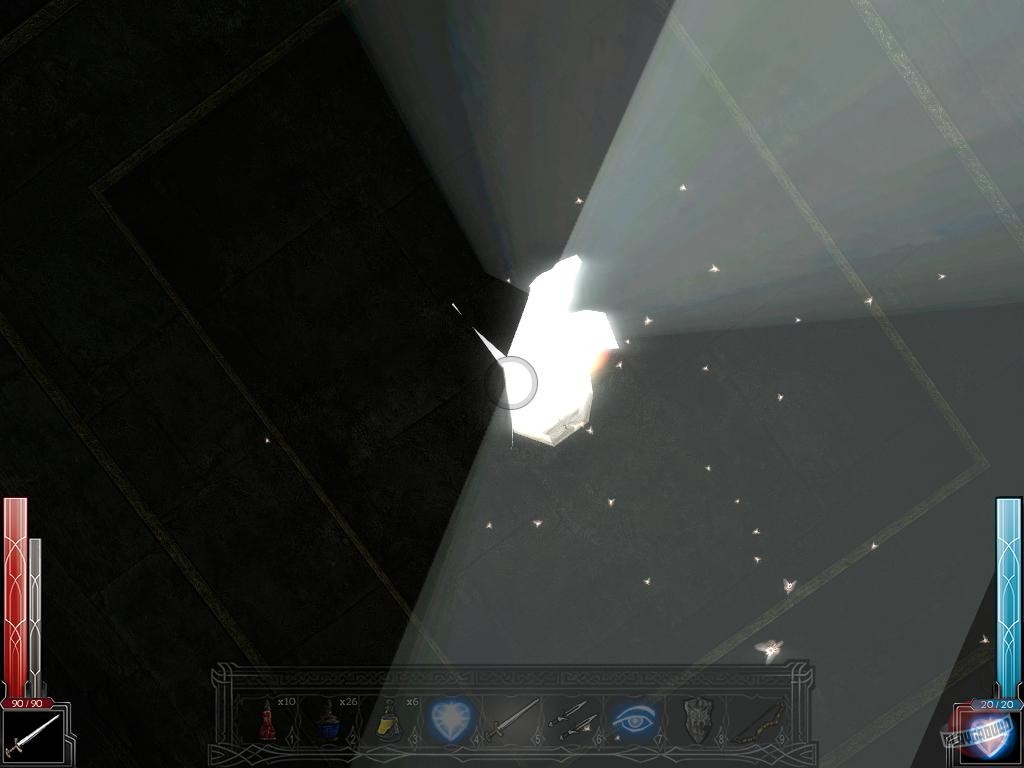Use the blue mana potion in slot 2

(330, 720)
